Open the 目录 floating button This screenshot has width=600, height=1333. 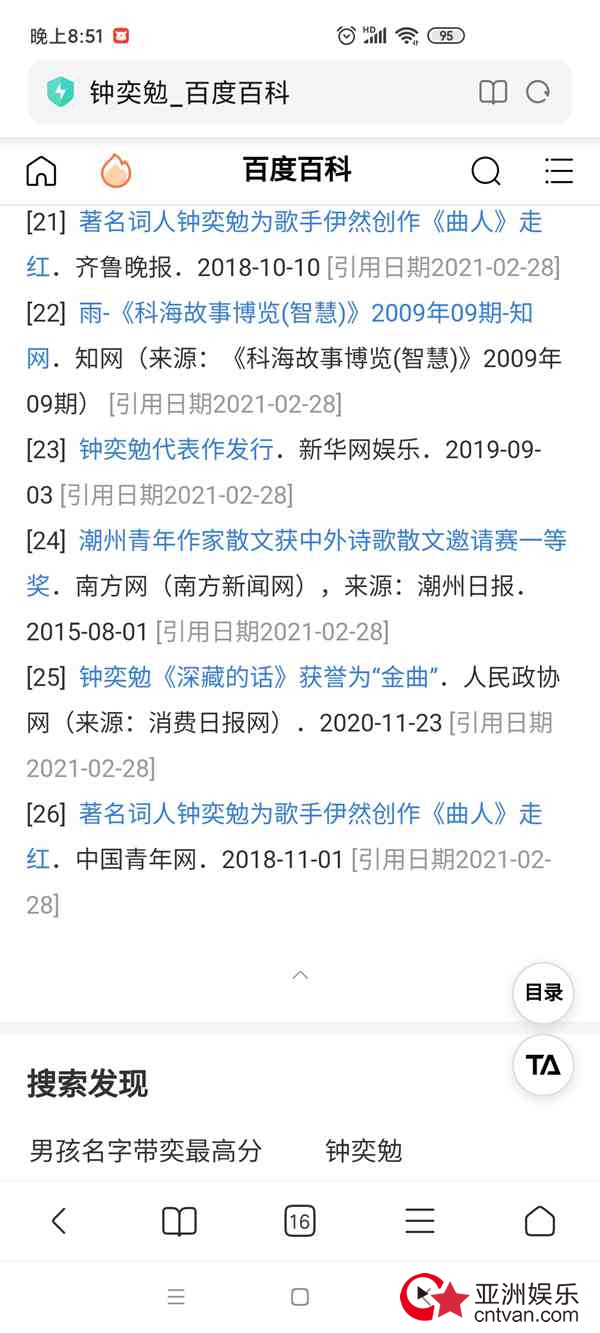point(544,993)
